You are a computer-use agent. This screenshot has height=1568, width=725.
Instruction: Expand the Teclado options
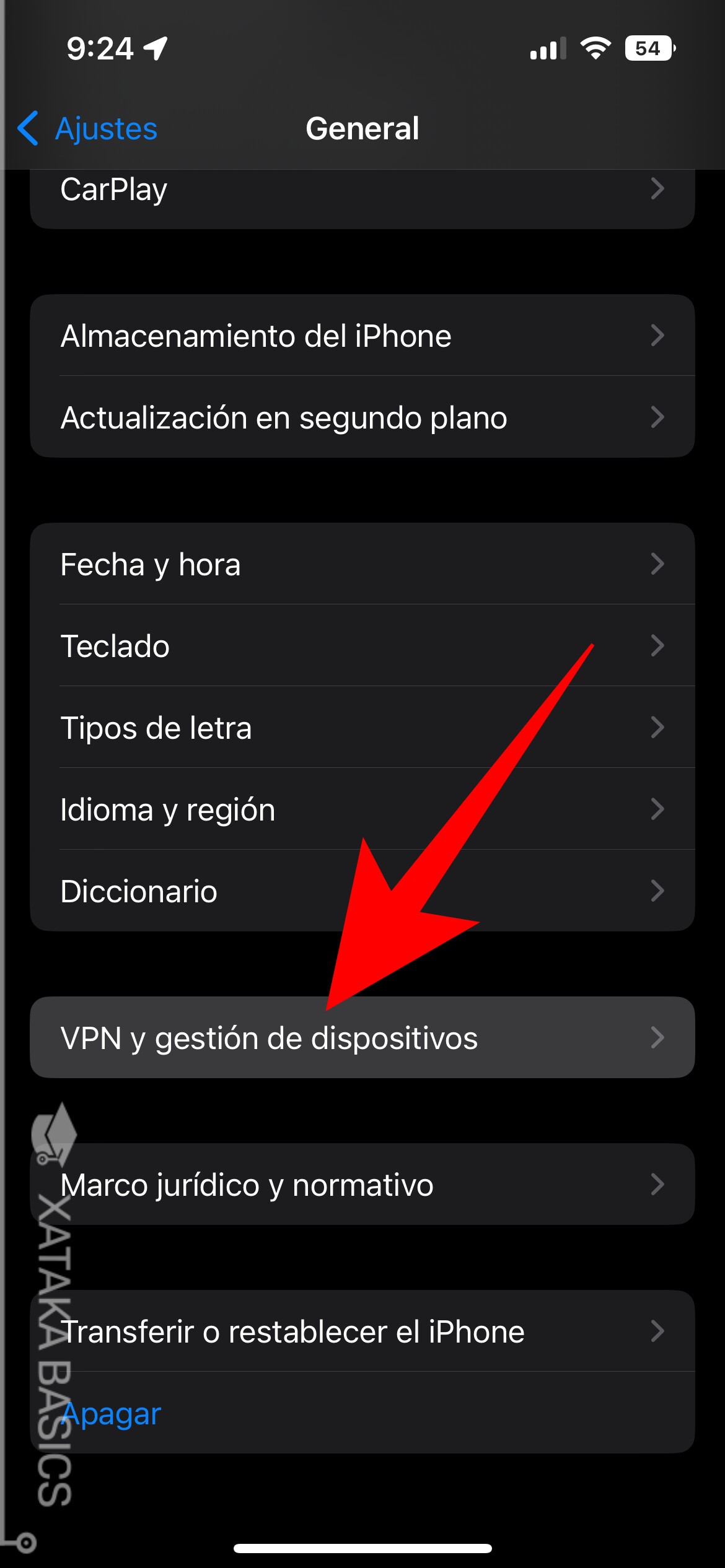pyautogui.click(x=362, y=645)
